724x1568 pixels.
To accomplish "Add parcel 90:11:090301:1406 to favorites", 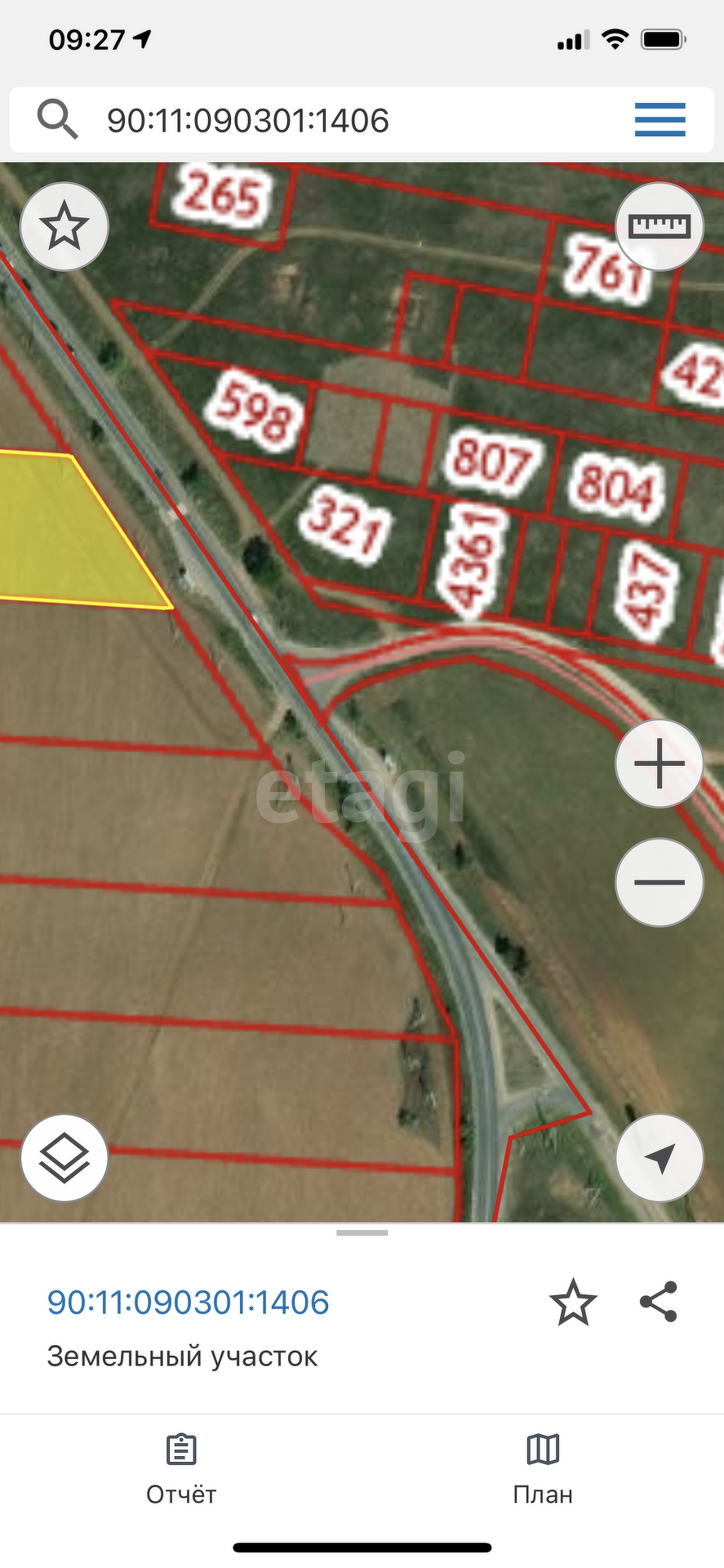I will [573, 1302].
